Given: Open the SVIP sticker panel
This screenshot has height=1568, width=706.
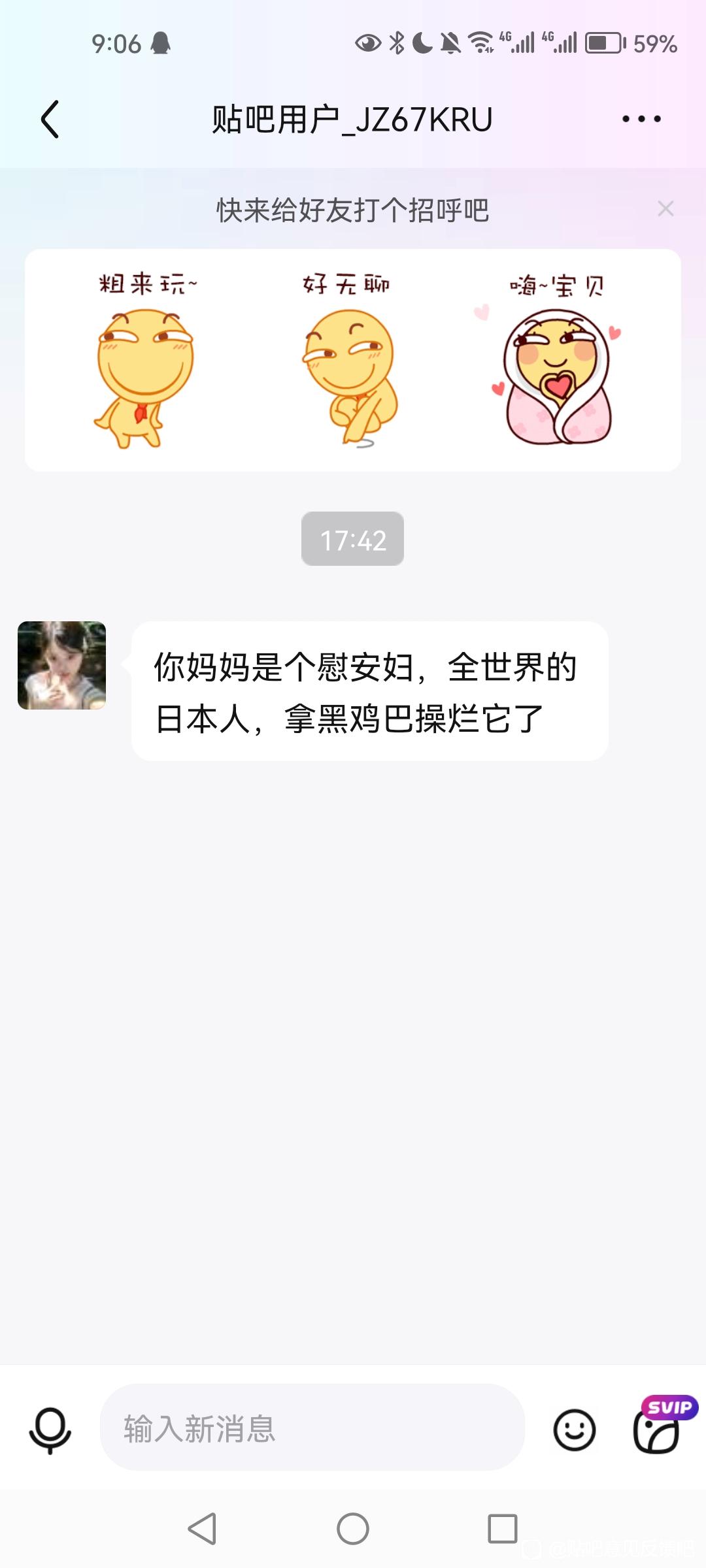Looking at the screenshot, I should click(656, 1429).
